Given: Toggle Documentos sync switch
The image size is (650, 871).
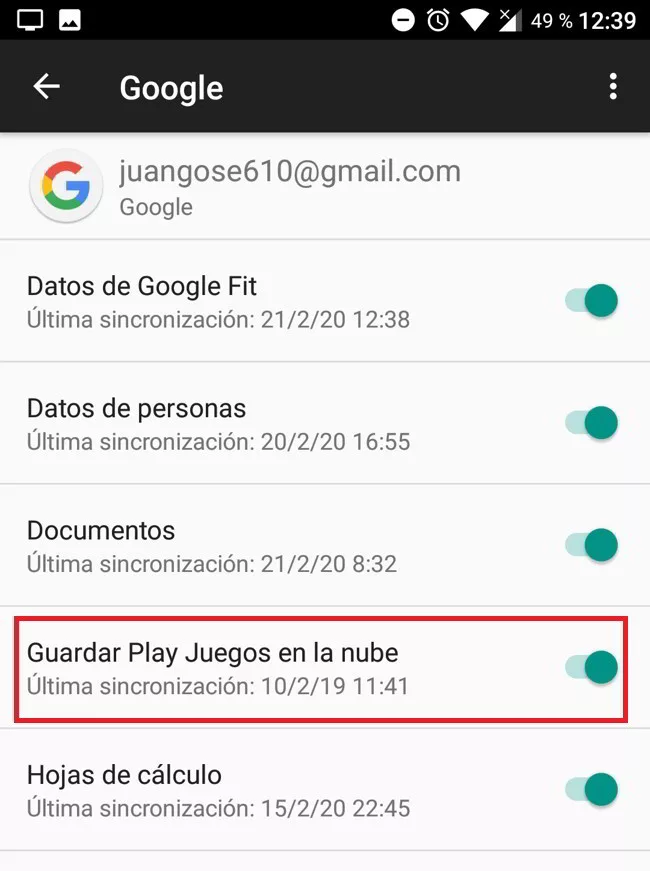Looking at the screenshot, I should click(x=592, y=546).
